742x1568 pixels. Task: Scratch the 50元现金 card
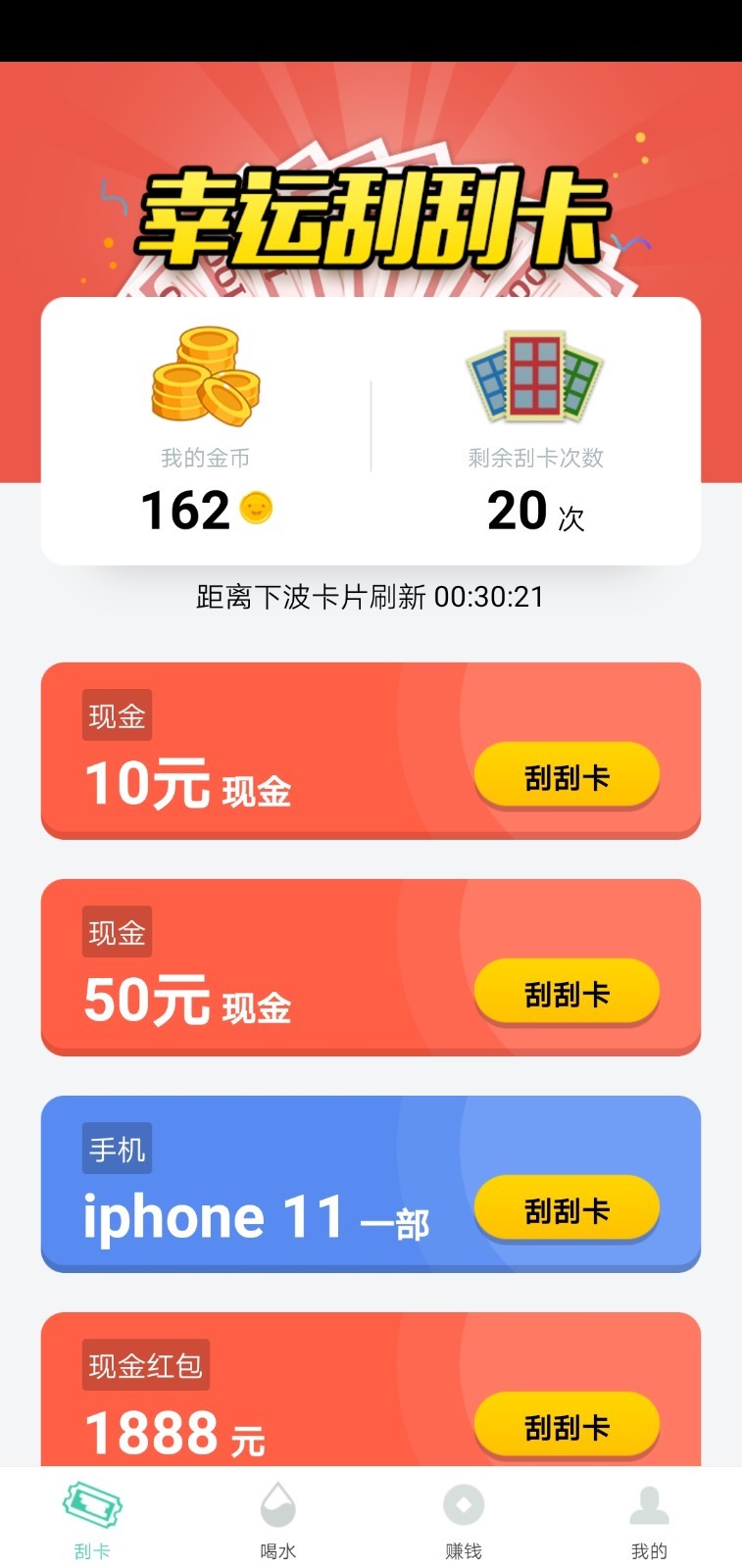pyautogui.click(x=567, y=994)
